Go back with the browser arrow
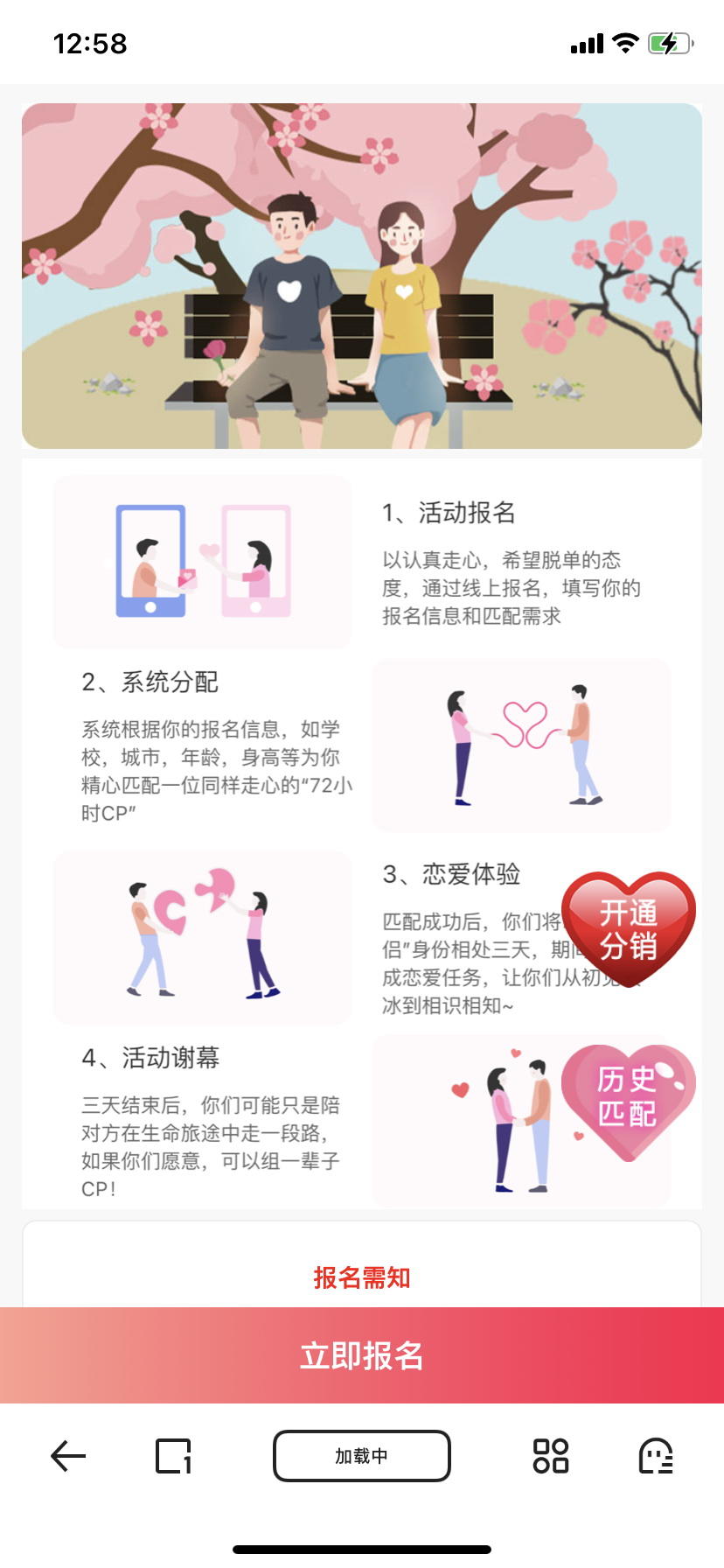The image size is (724, 1568). pos(68,1456)
